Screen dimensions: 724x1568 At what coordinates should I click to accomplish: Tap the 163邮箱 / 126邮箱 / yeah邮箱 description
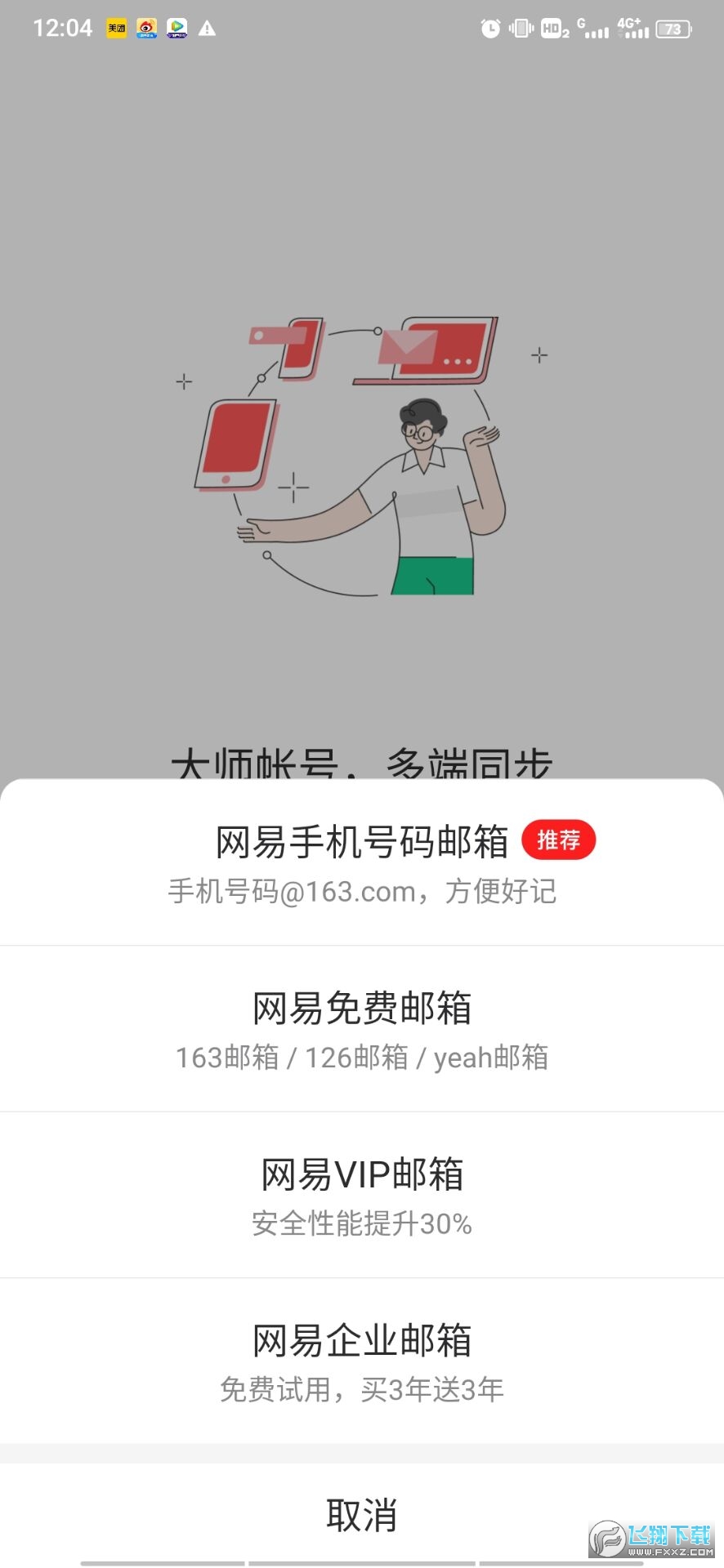tap(362, 1058)
